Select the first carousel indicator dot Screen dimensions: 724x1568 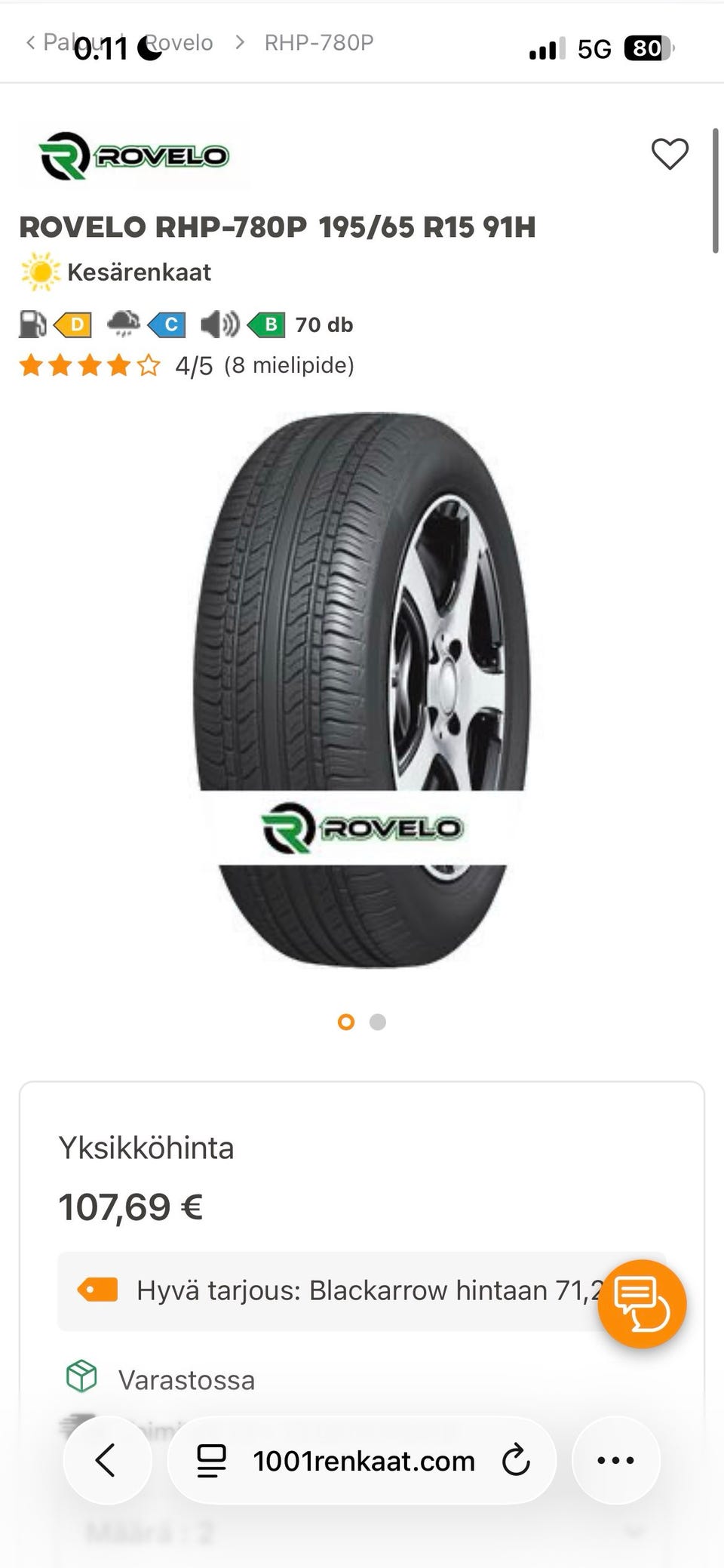[347, 1022]
